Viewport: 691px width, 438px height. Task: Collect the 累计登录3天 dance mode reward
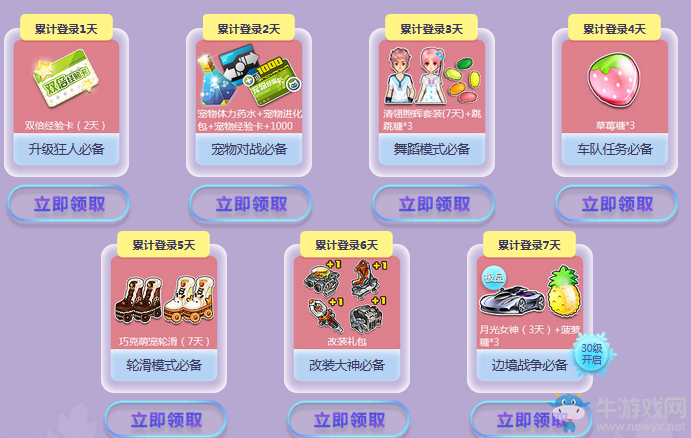pyautogui.click(x=434, y=204)
